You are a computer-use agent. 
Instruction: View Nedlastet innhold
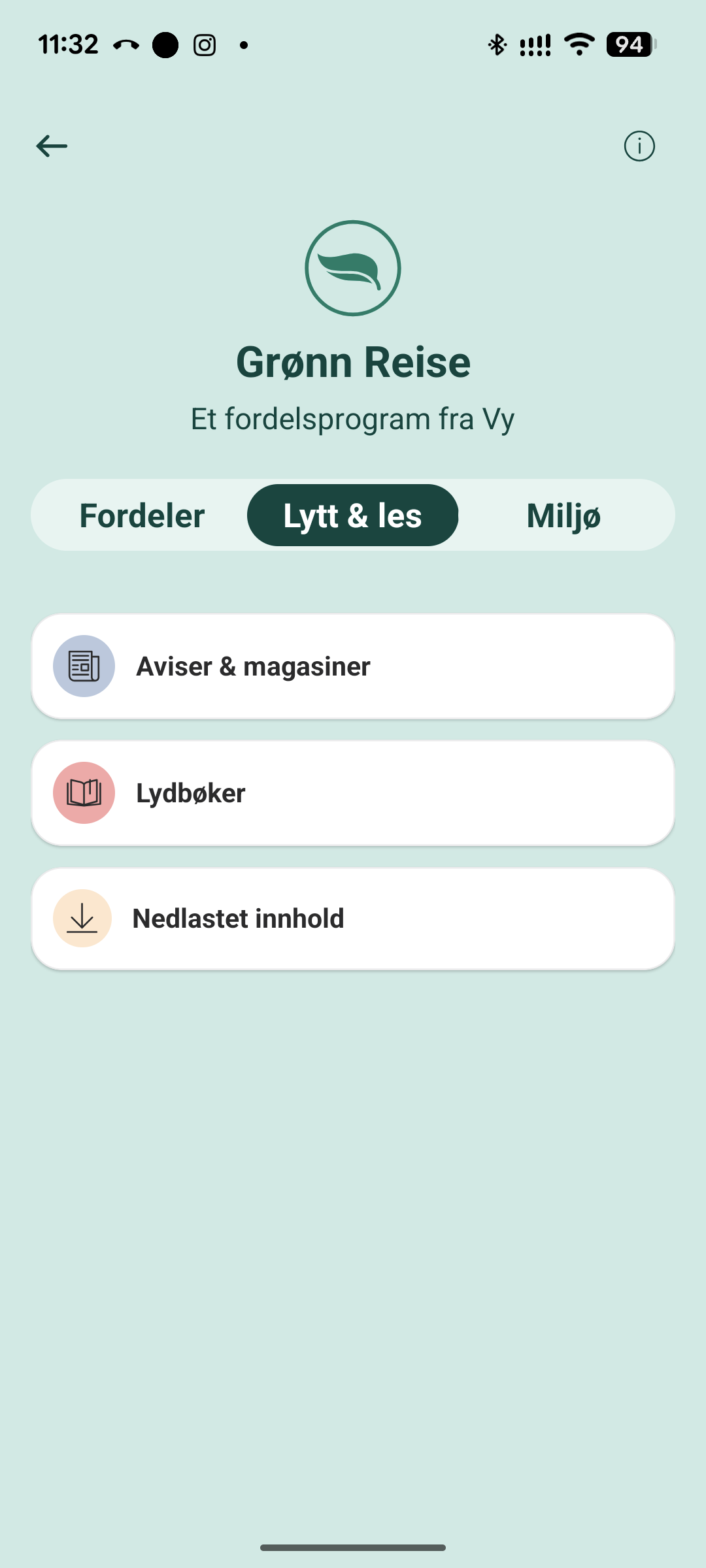tap(352, 919)
